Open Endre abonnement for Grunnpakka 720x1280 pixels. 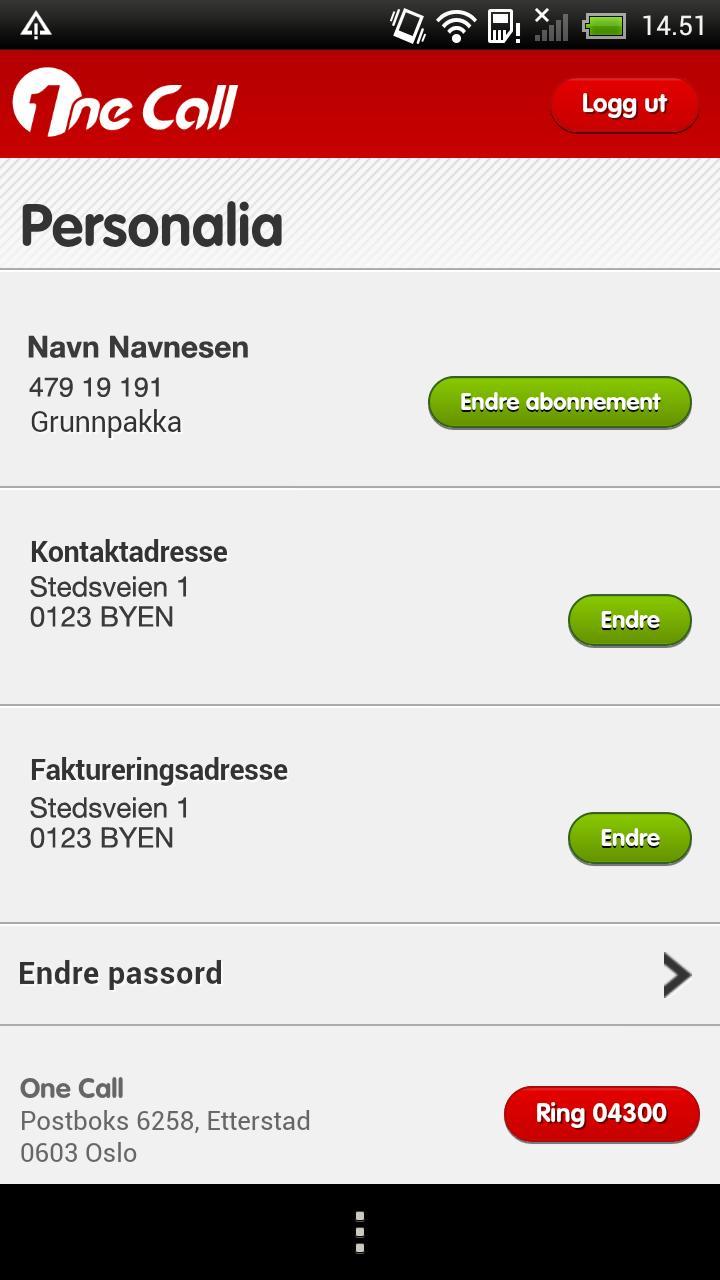tap(560, 402)
